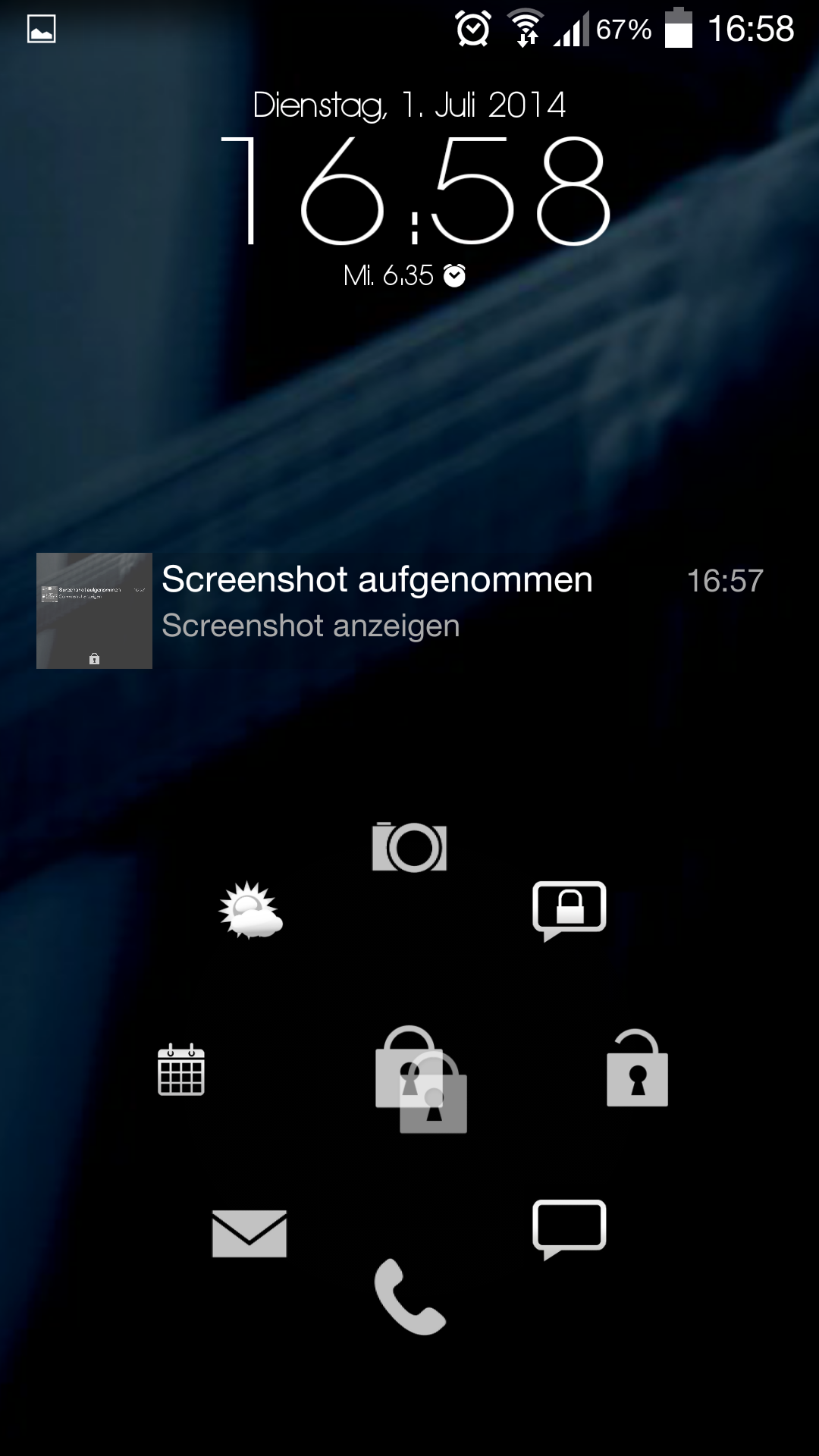819x1456 pixels.
Task: Open the locked message bubble shortcut
Action: (570, 911)
